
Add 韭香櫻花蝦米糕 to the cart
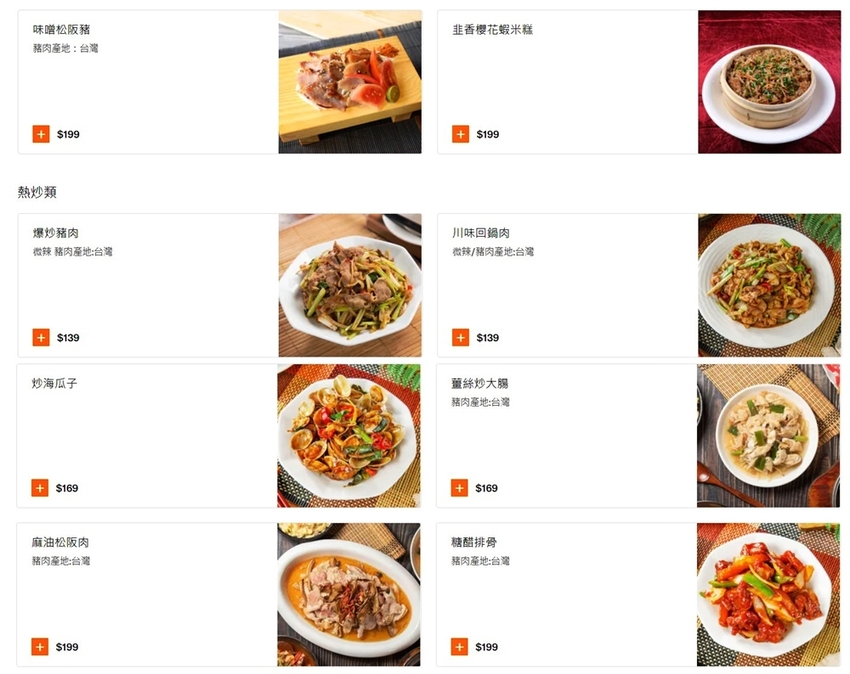pos(460,134)
